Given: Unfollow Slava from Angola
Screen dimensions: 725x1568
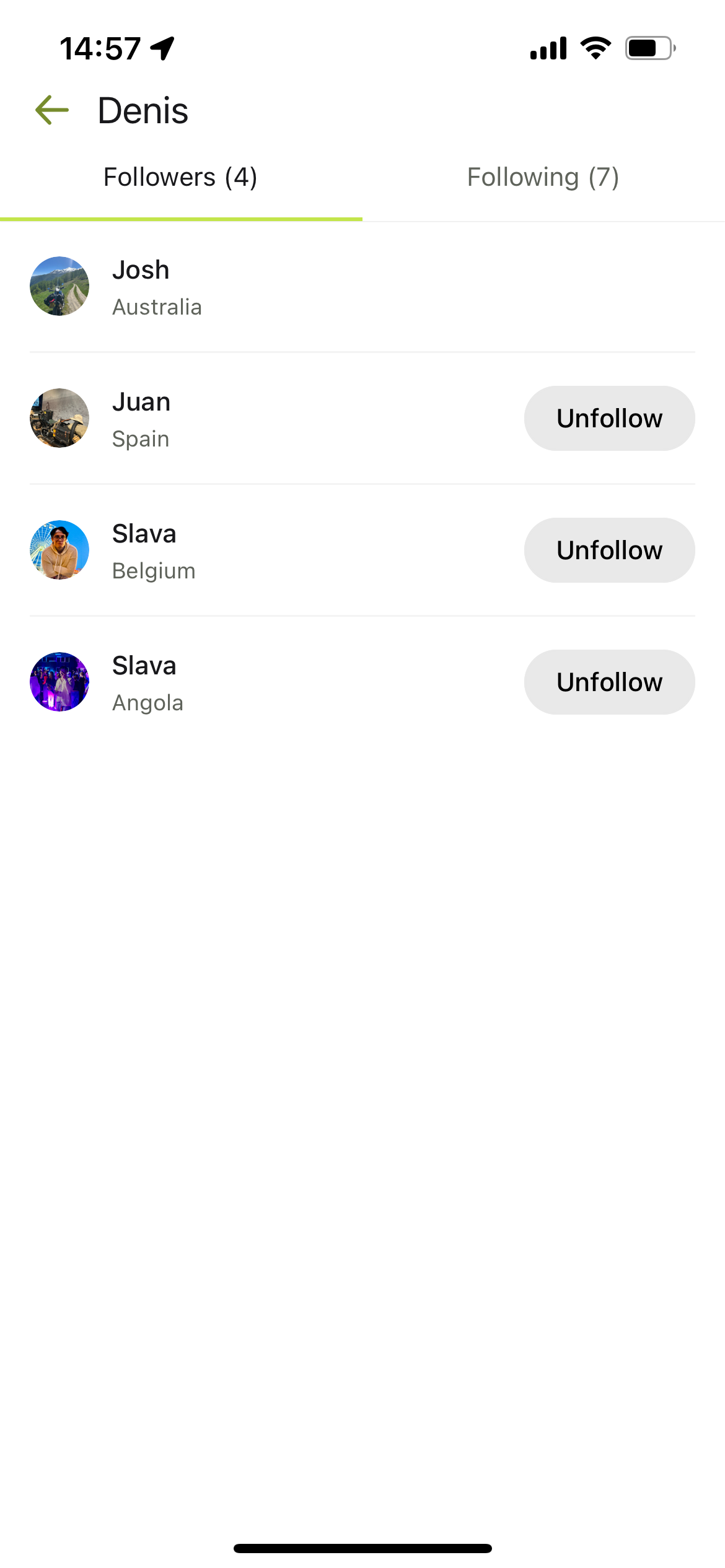Looking at the screenshot, I should [x=609, y=682].
